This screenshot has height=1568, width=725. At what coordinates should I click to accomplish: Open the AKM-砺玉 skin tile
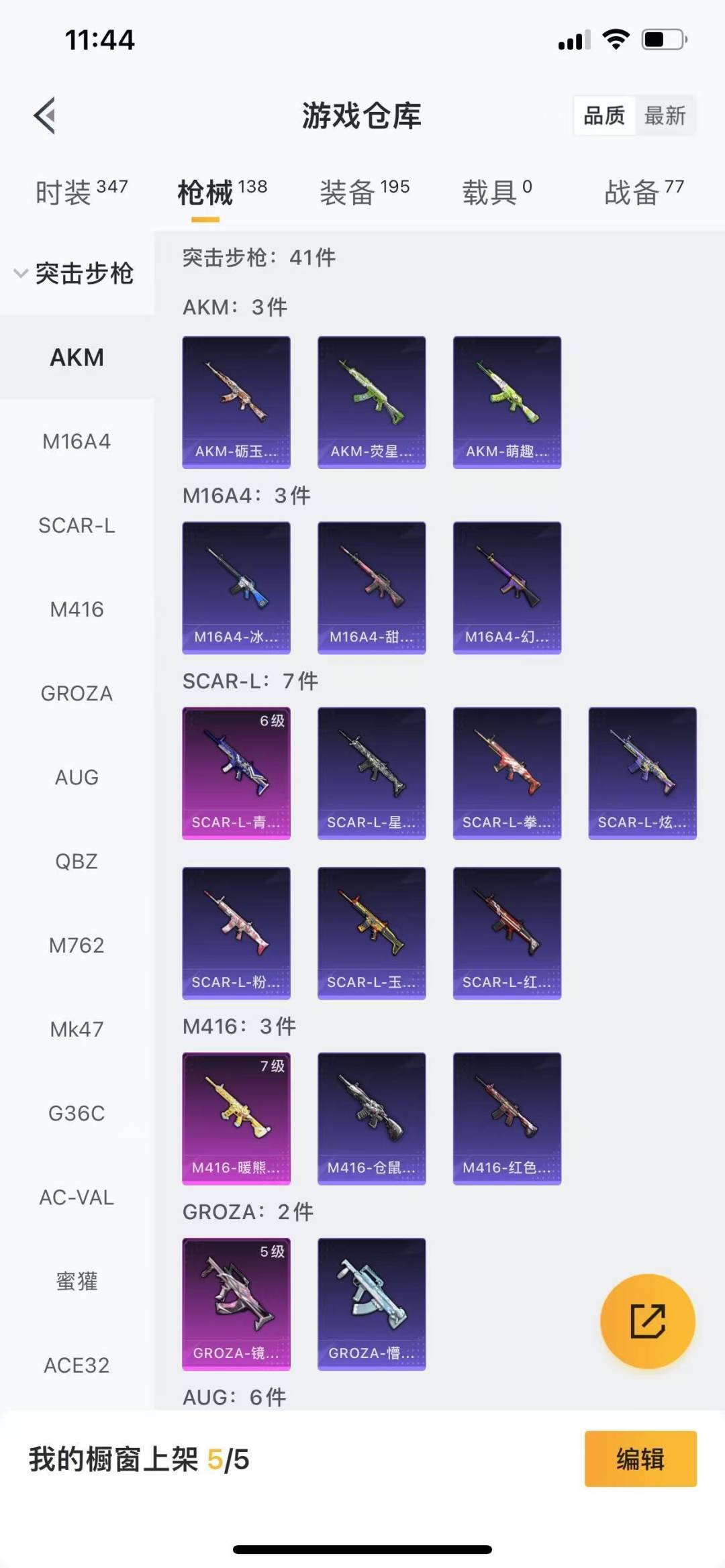point(236,402)
